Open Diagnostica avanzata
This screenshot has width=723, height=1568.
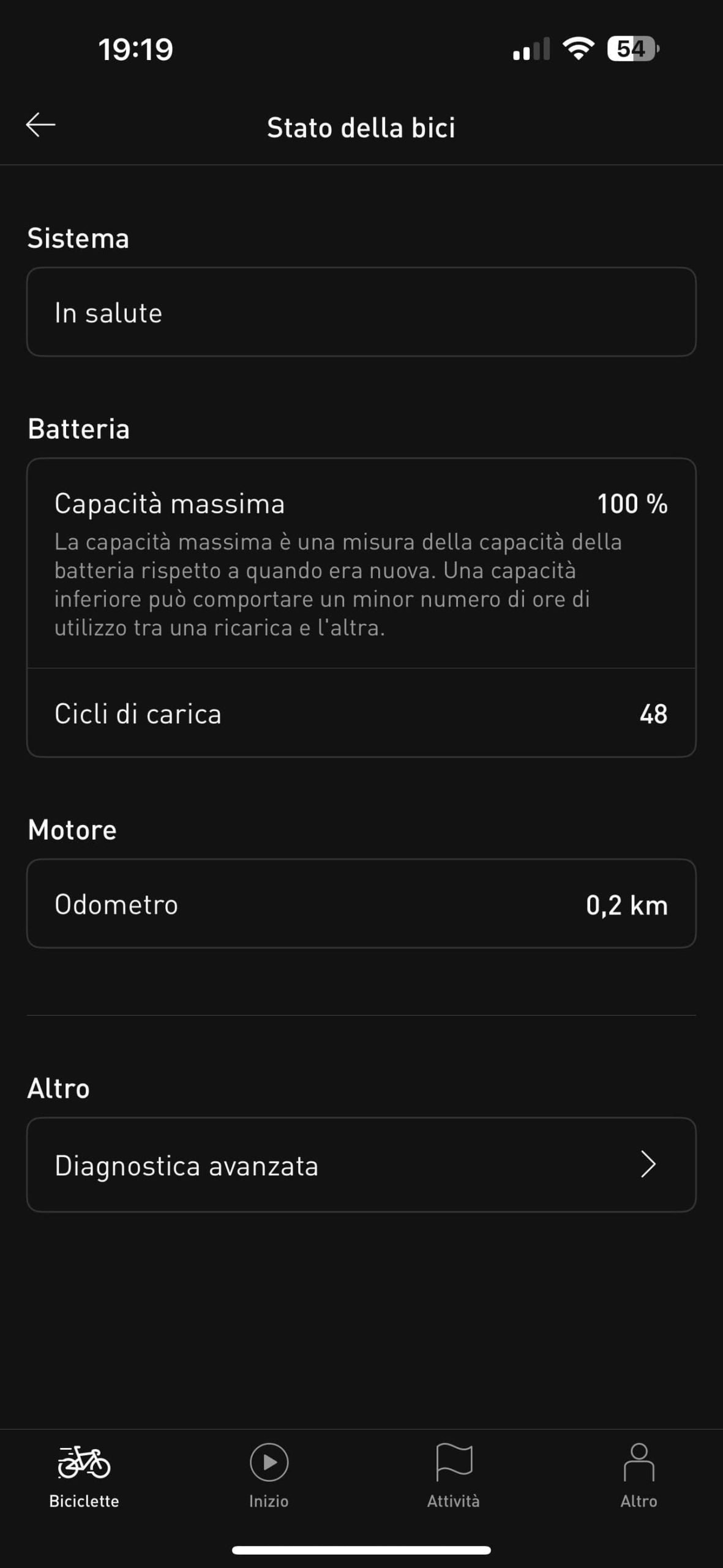point(361,1165)
